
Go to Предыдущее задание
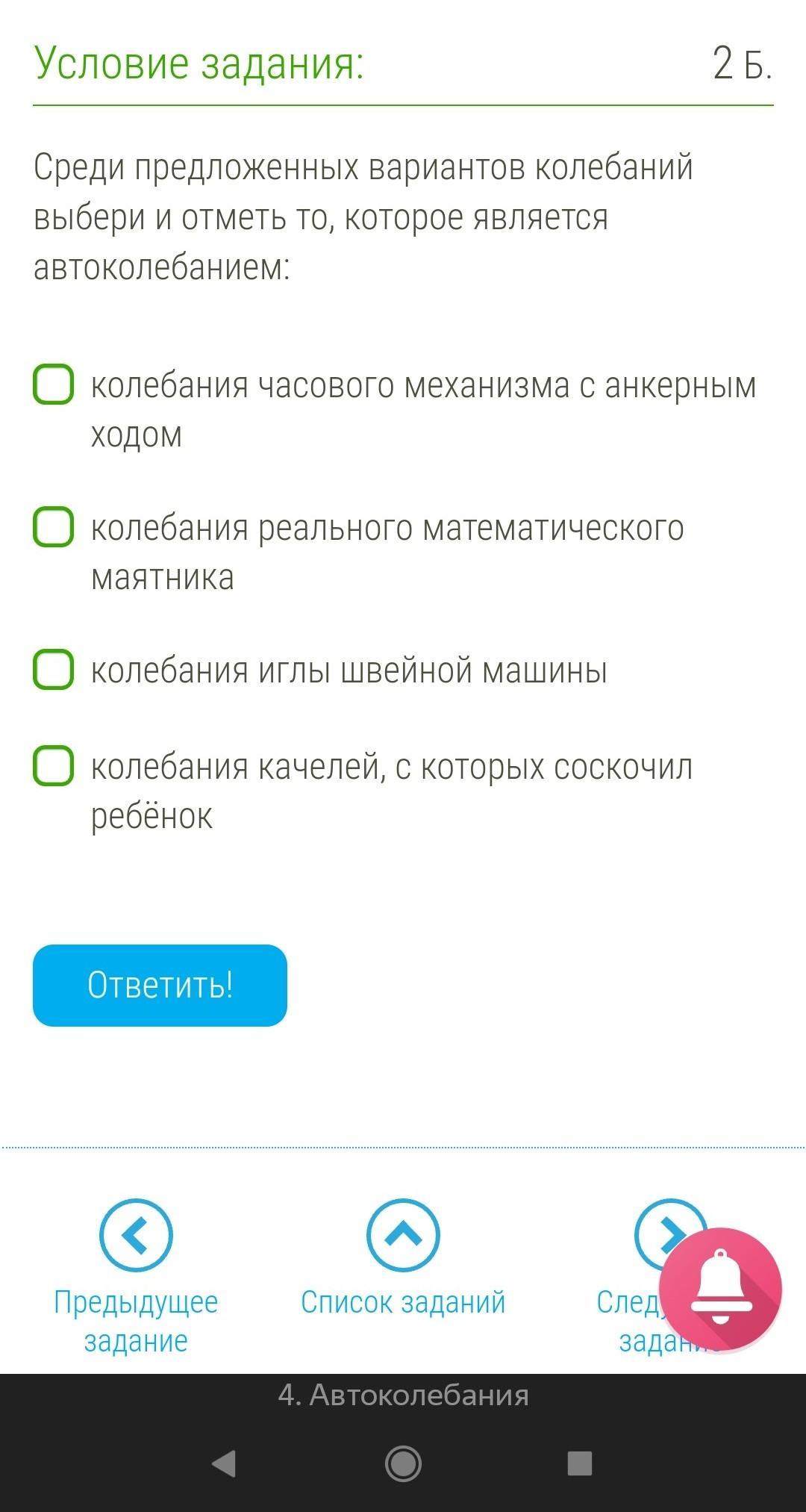(x=136, y=1277)
